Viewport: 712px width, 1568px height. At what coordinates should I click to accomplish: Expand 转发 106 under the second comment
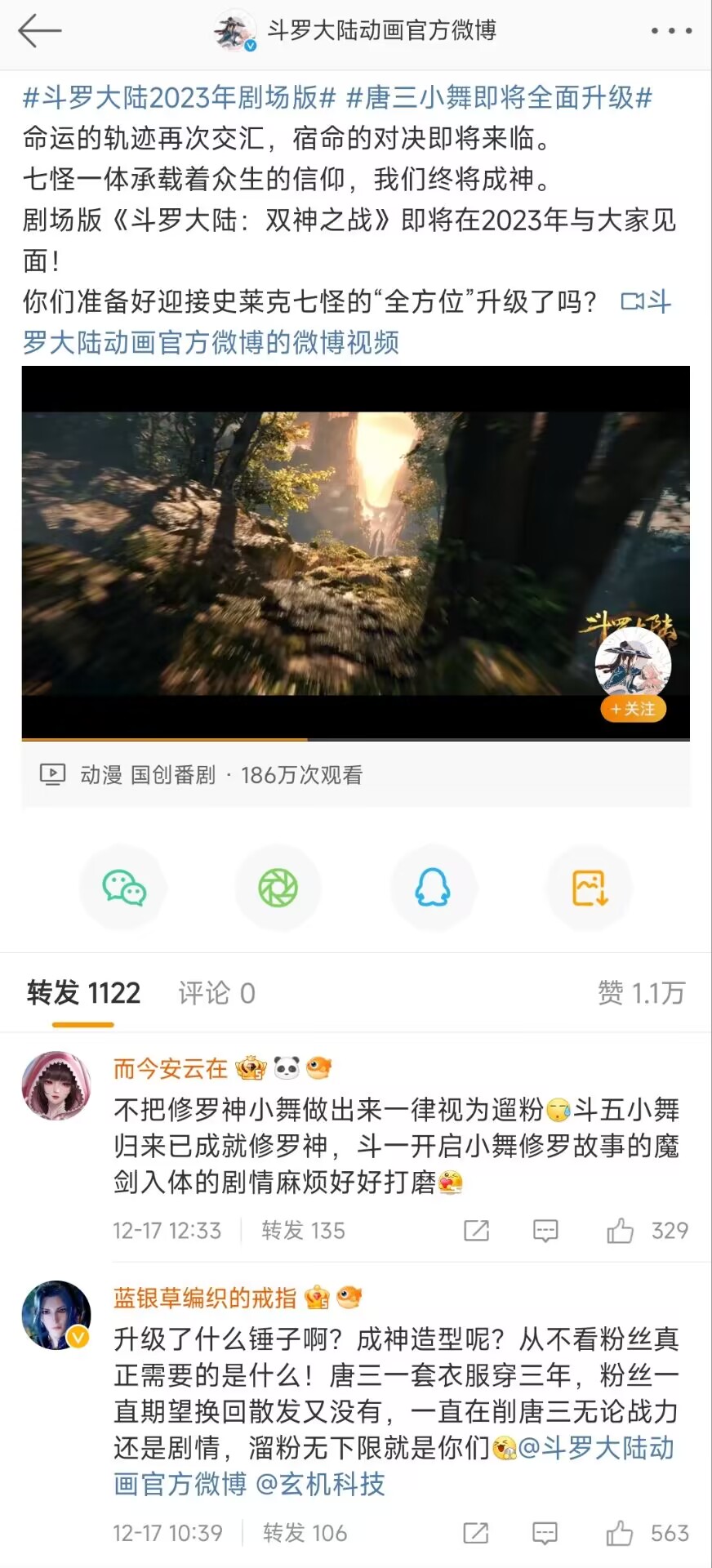tap(303, 1534)
